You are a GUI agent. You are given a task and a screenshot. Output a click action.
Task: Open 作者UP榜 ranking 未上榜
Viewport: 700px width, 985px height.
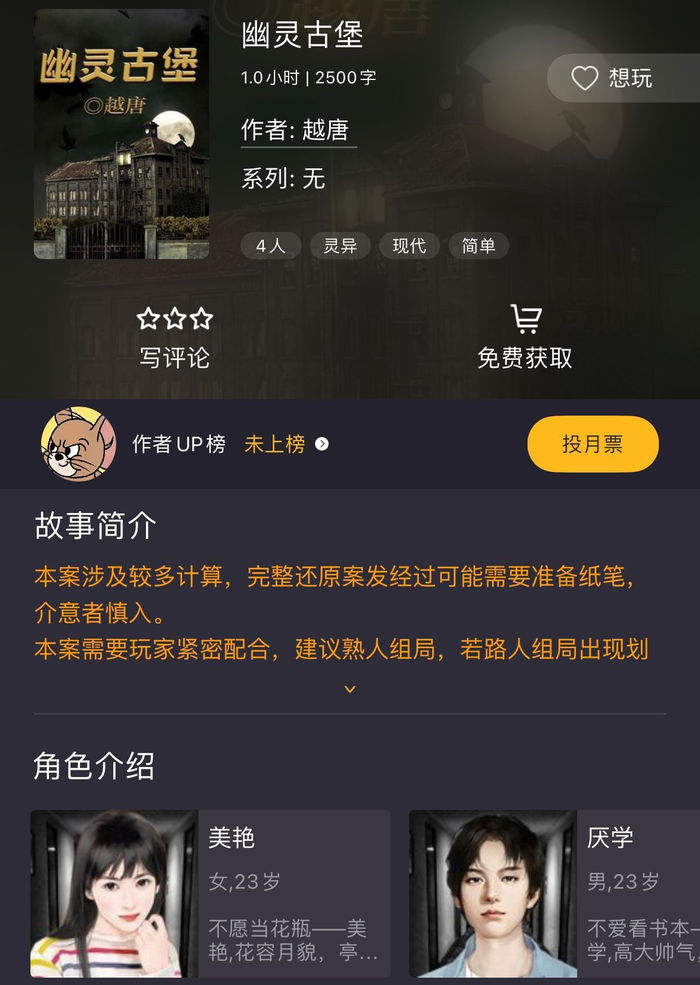(286, 444)
